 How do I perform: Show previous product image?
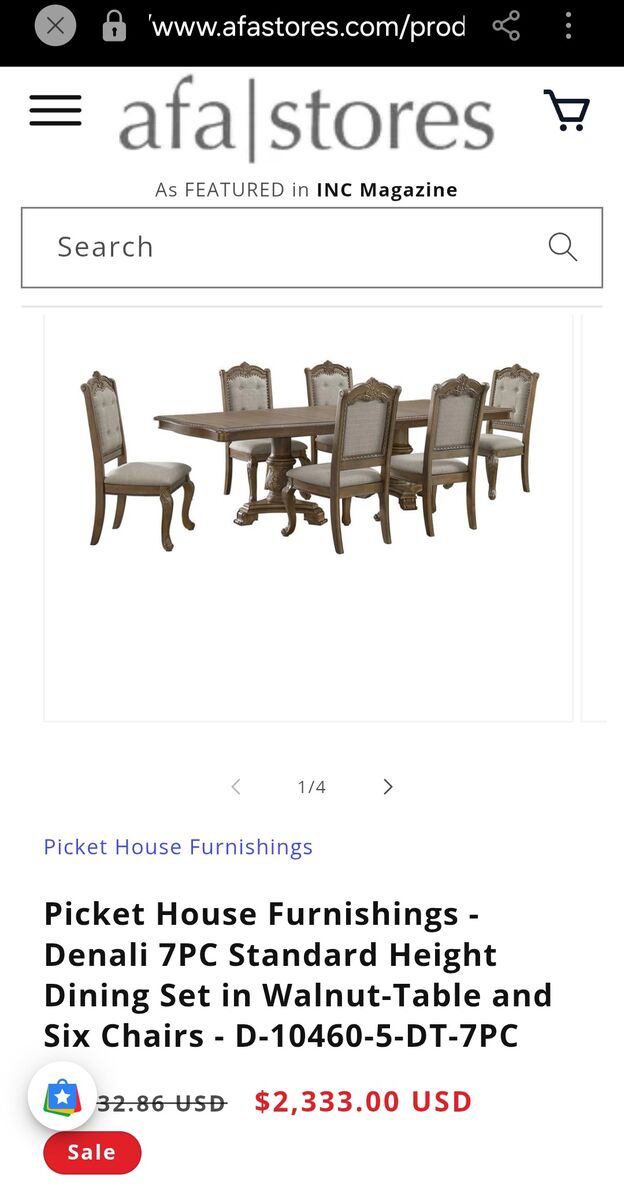pyautogui.click(x=236, y=787)
